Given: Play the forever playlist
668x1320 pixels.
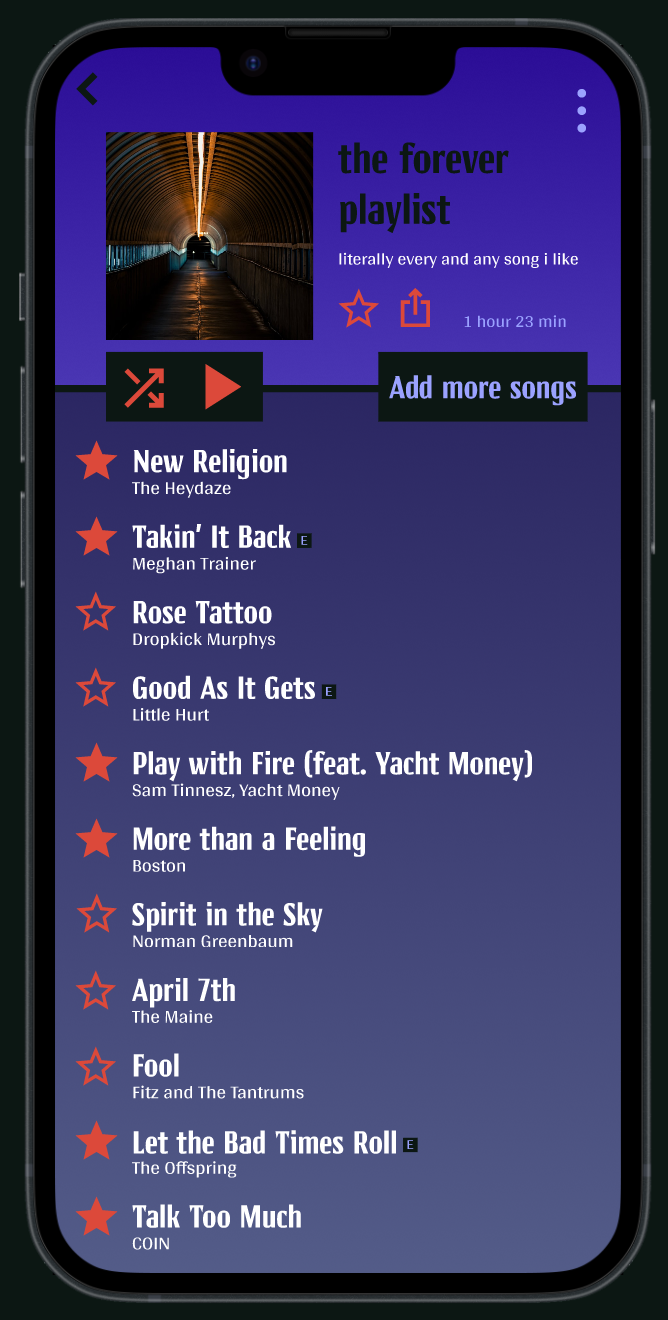Looking at the screenshot, I should (x=222, y=388).
